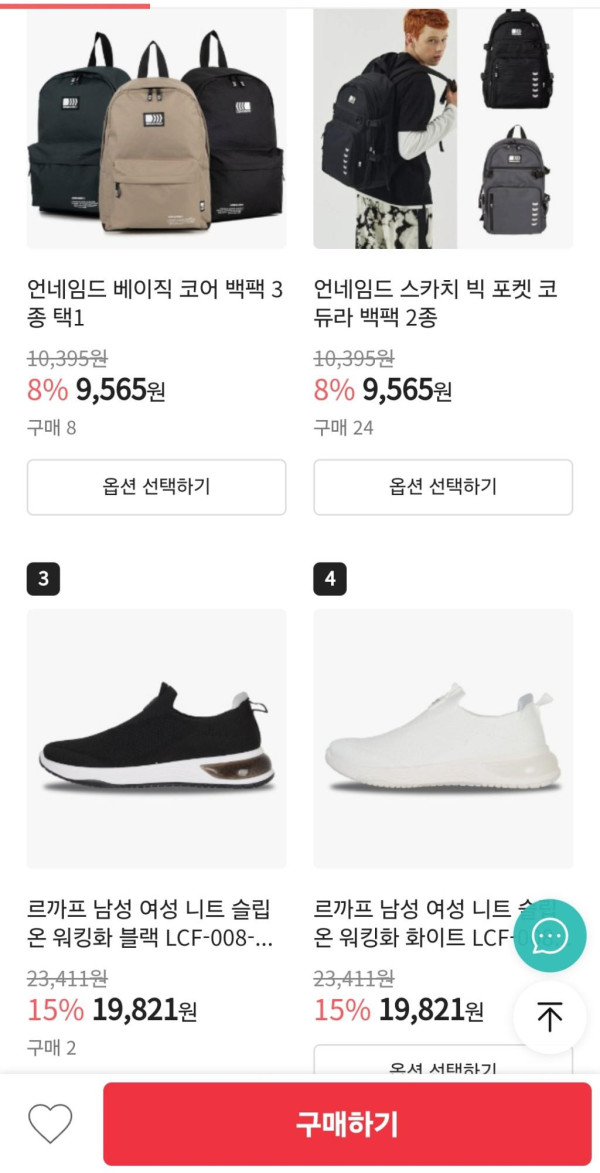Viewport: 600px width, 1173px height.
Task: Jump back to top of page
Action: (549, 1017)
